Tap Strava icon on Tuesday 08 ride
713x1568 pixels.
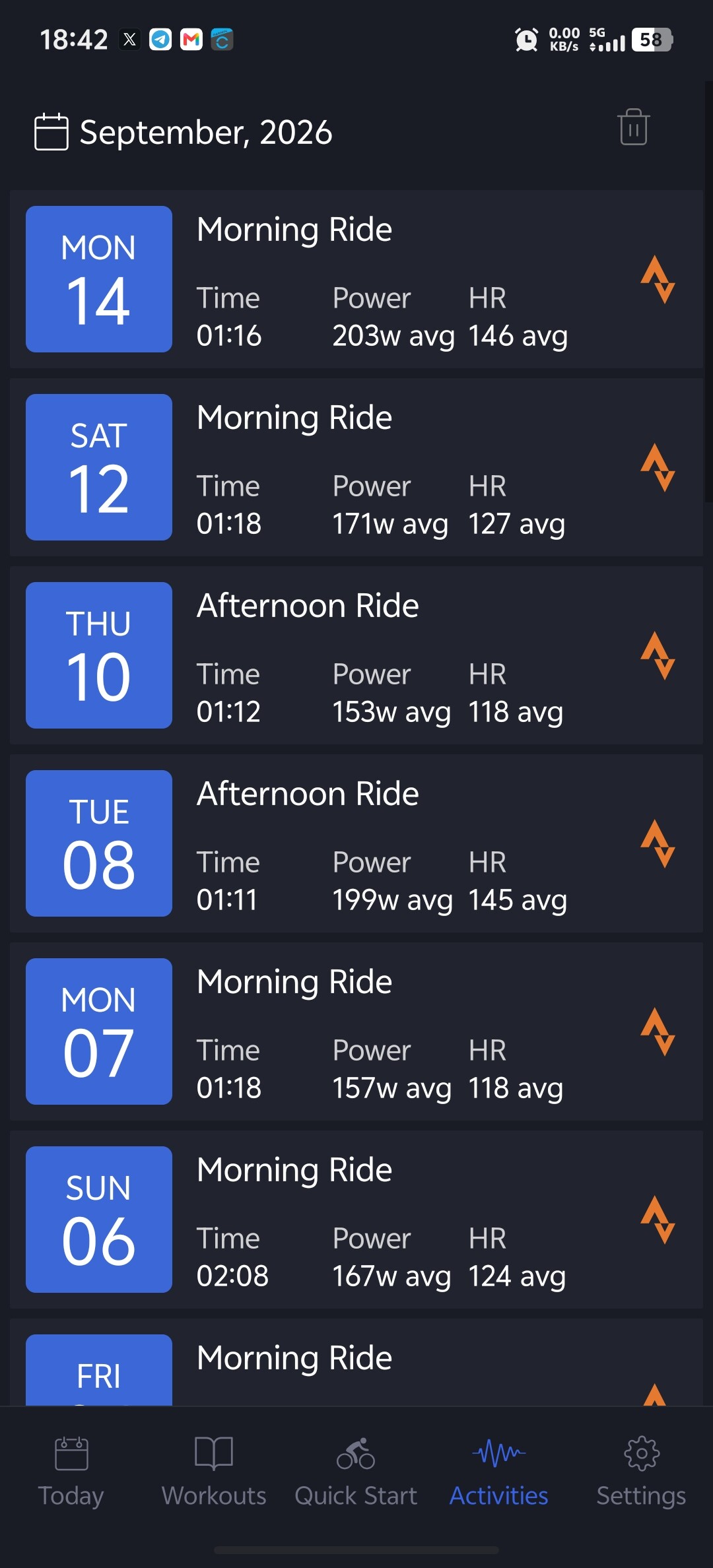tap(658, 843)
